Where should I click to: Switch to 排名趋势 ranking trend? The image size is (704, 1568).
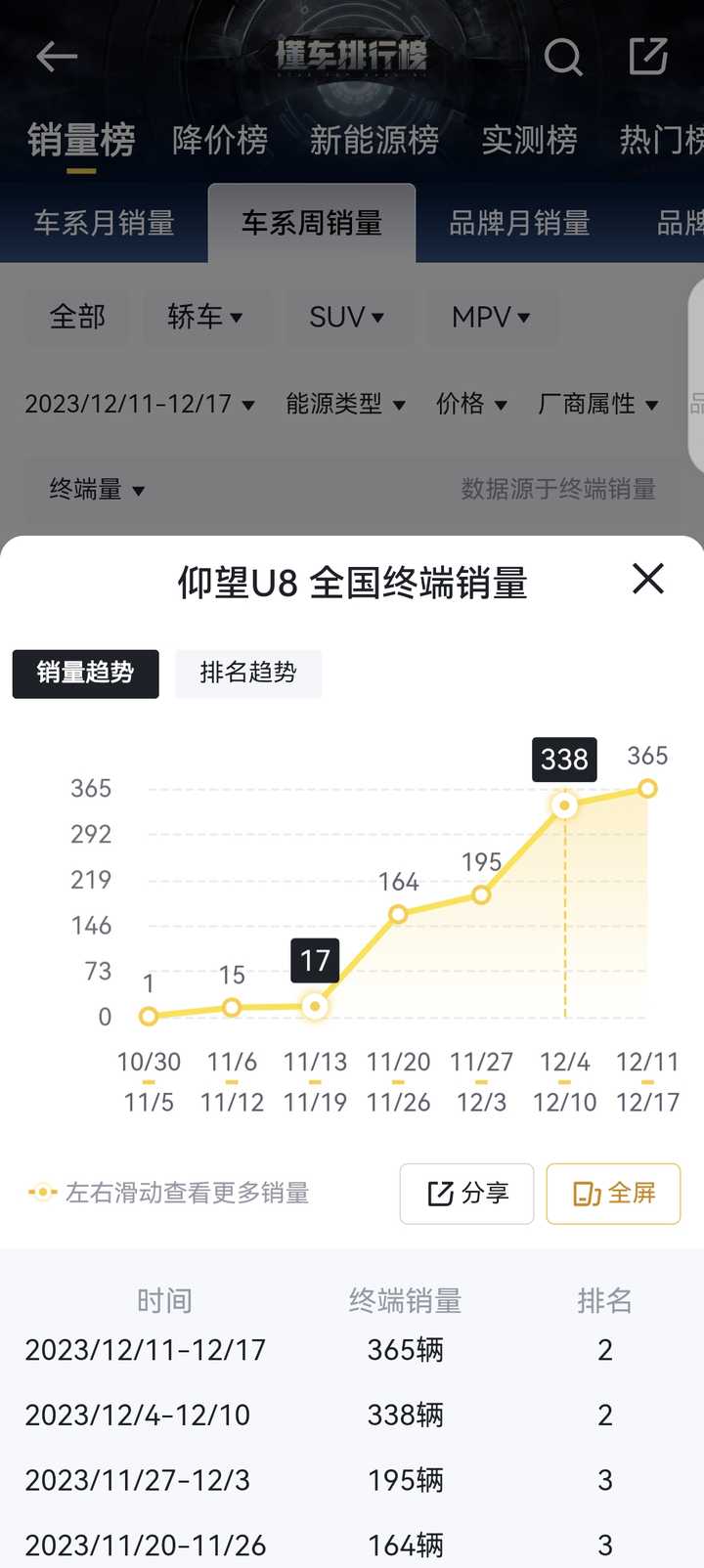[247, 674]
